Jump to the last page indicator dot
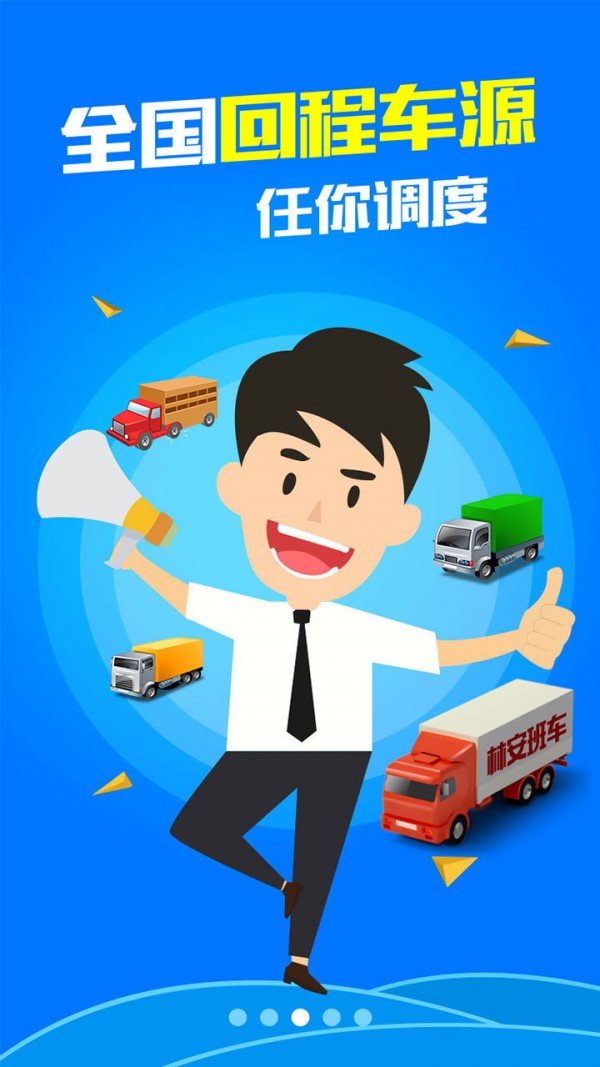The width and height of the screenshot is (600, 1067). point(363,1017)
